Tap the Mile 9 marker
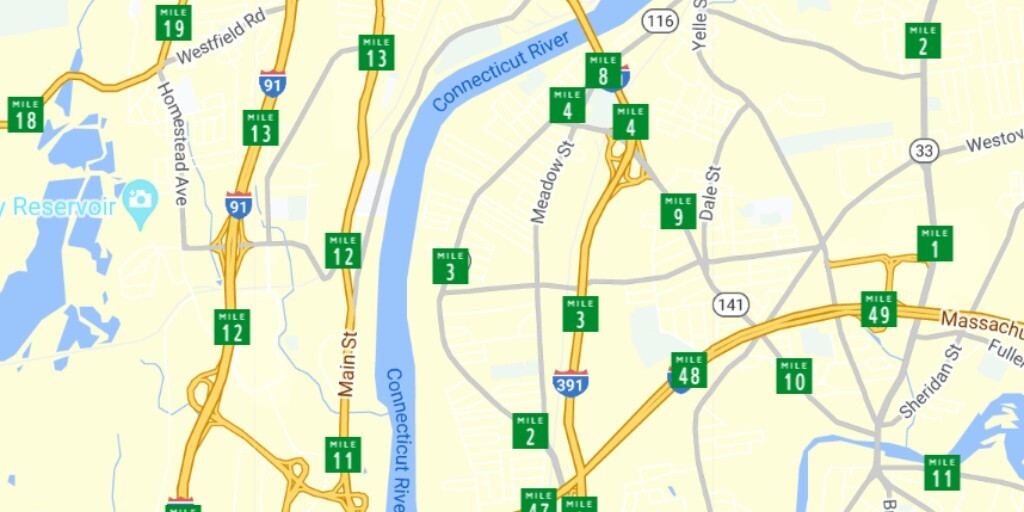Screen dimensions: 1024x512 pyautogui.click(x=678, y=212)
